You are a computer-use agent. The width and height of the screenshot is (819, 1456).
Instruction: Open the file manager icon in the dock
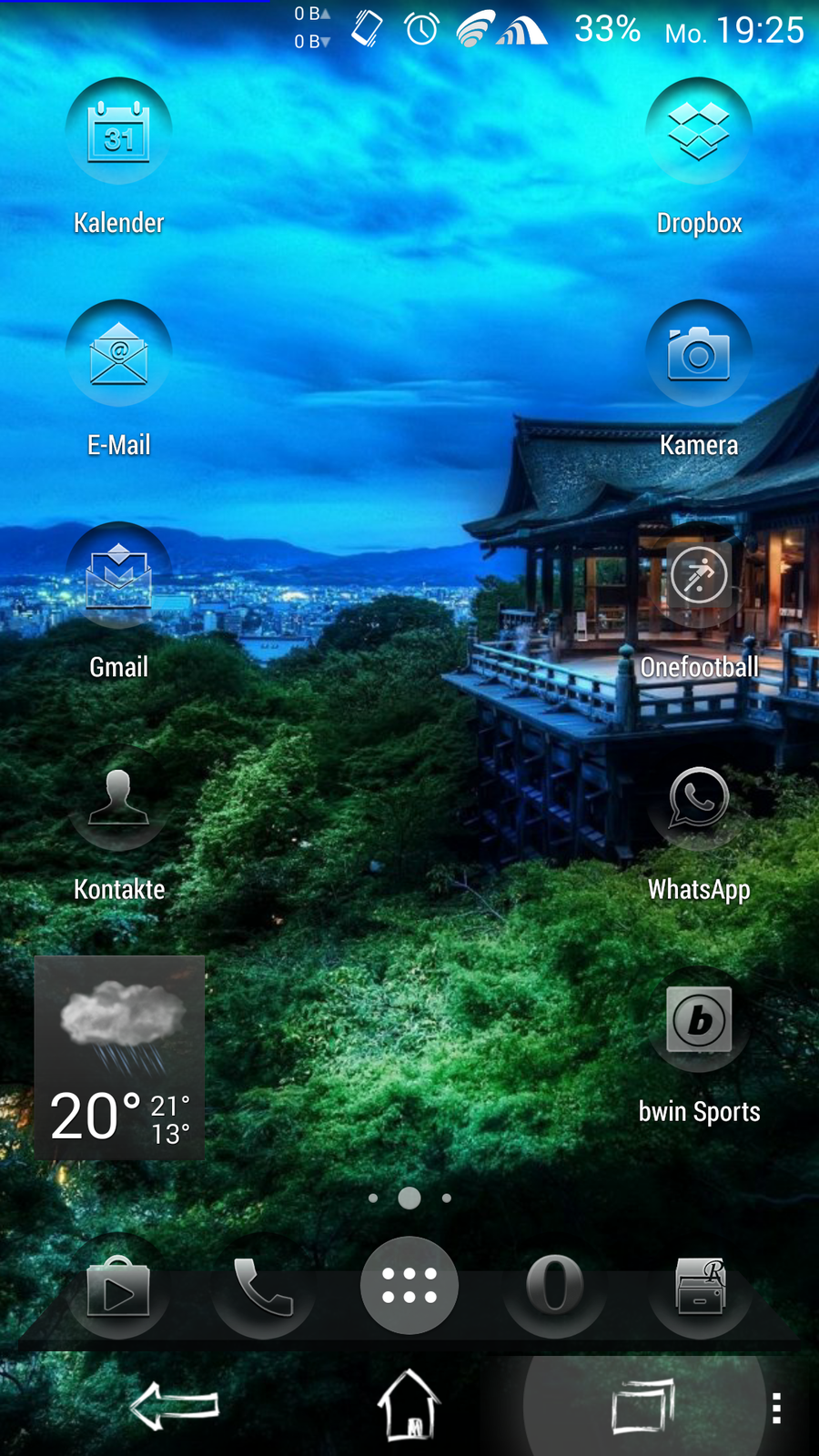(700, 1288)
